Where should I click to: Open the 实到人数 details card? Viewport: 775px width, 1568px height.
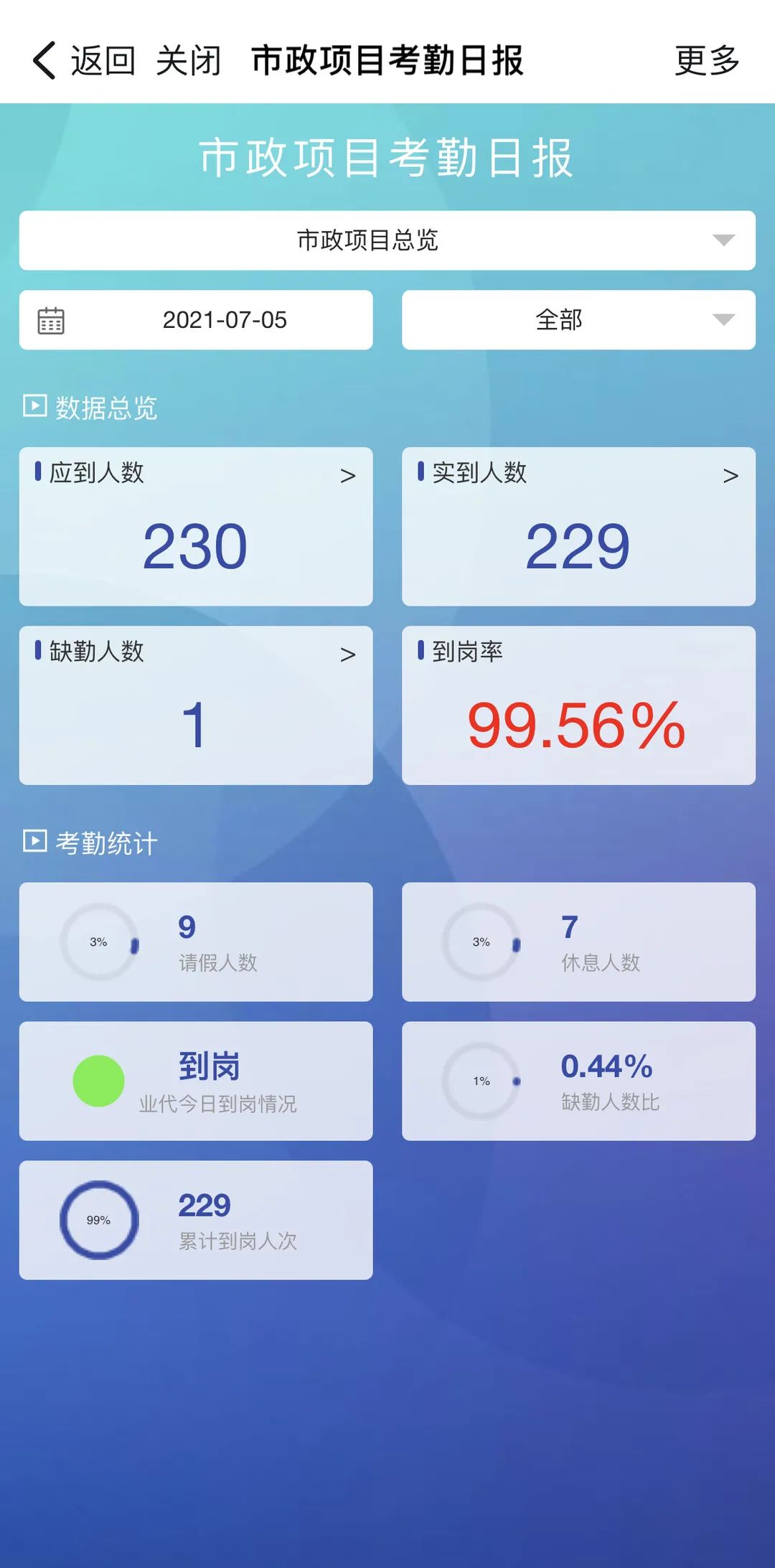pos(578,526)
